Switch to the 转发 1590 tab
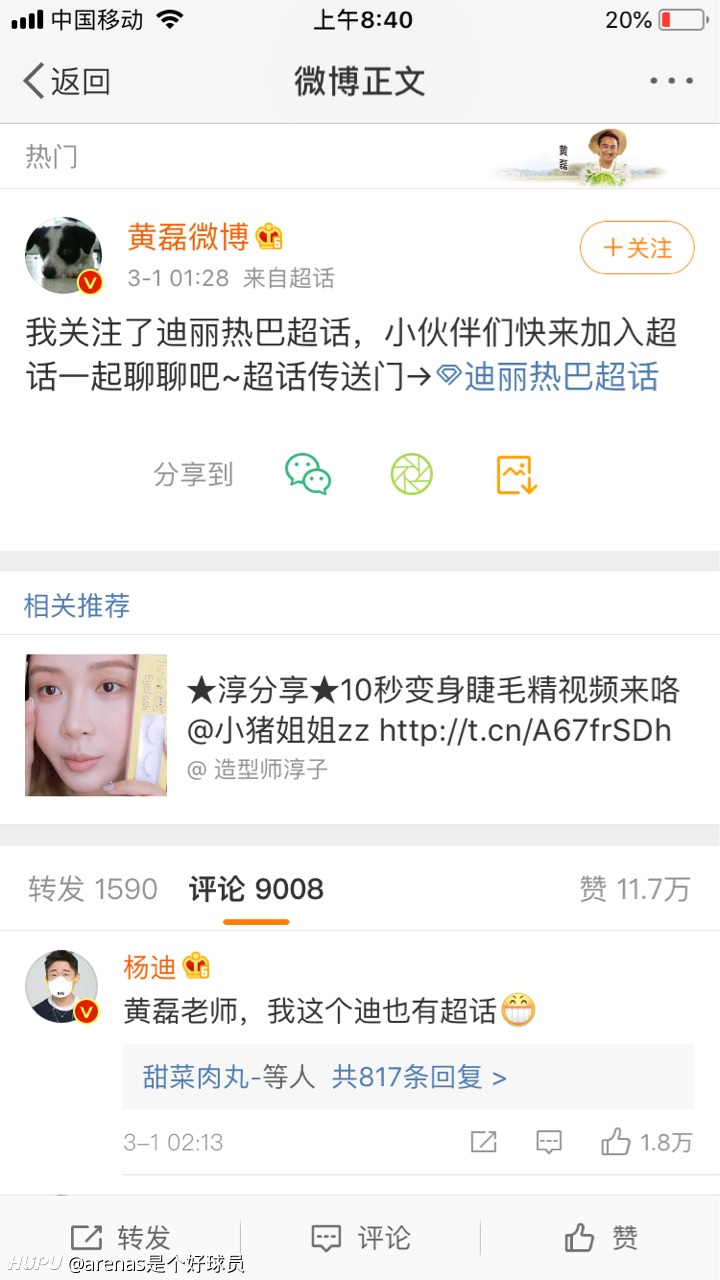This screenshot has width=720, height=1280. [x=93, y=889]
